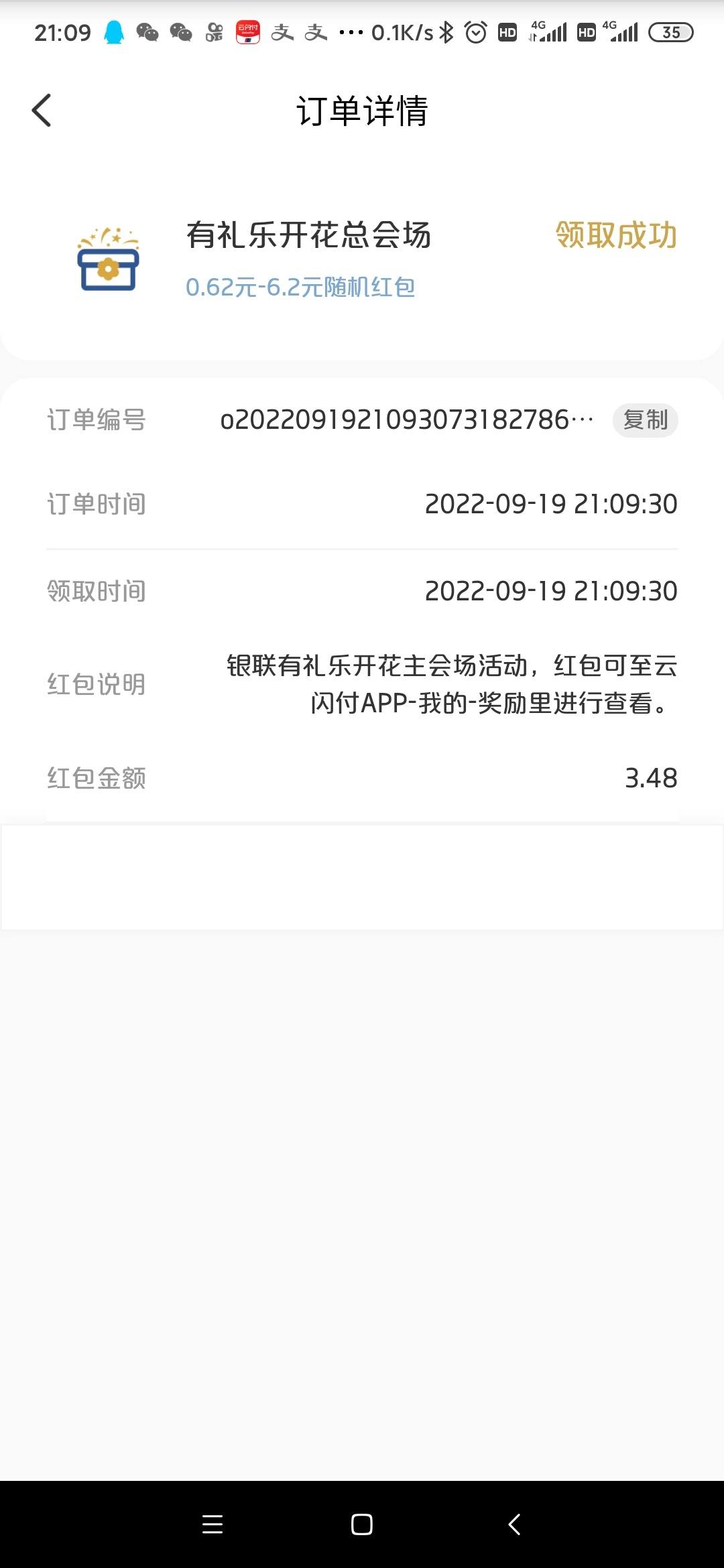Tap the system navigation back arrow

(x=514, y=1524)
